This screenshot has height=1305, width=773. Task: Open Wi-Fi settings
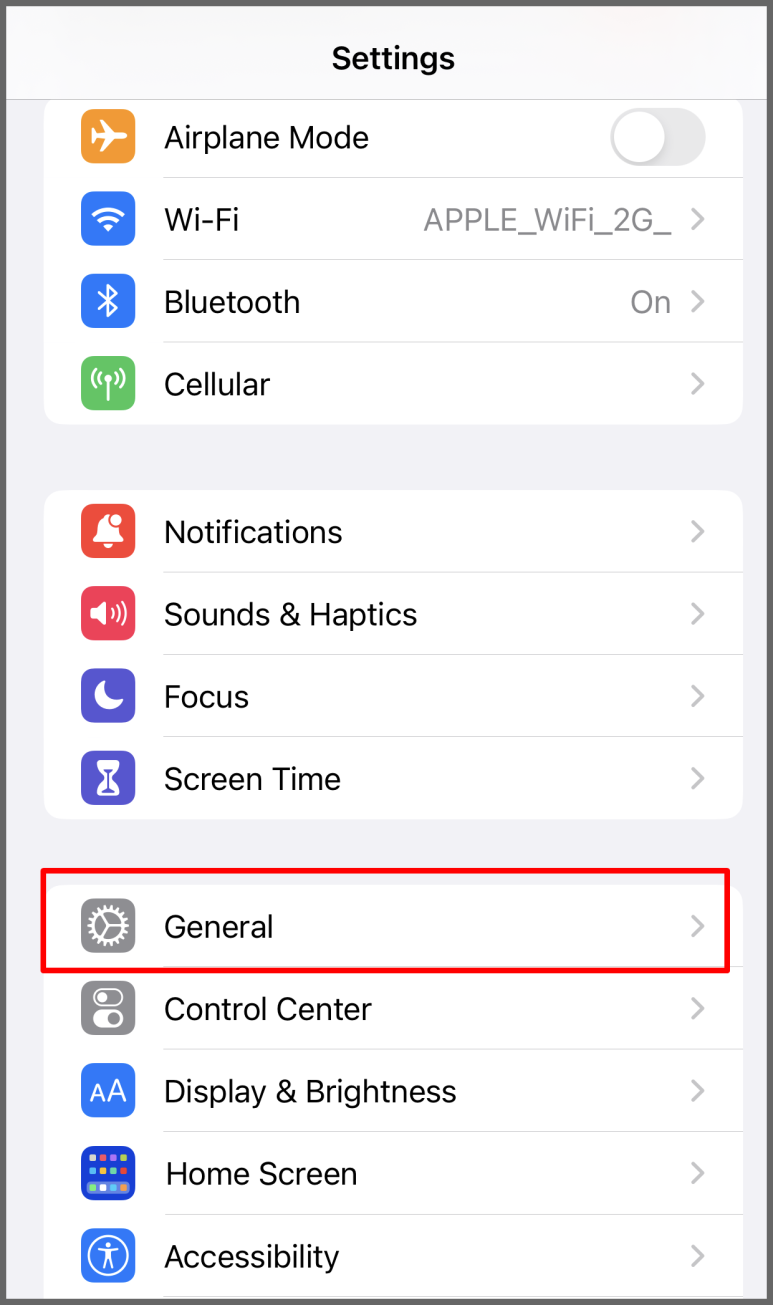(393, 219)
